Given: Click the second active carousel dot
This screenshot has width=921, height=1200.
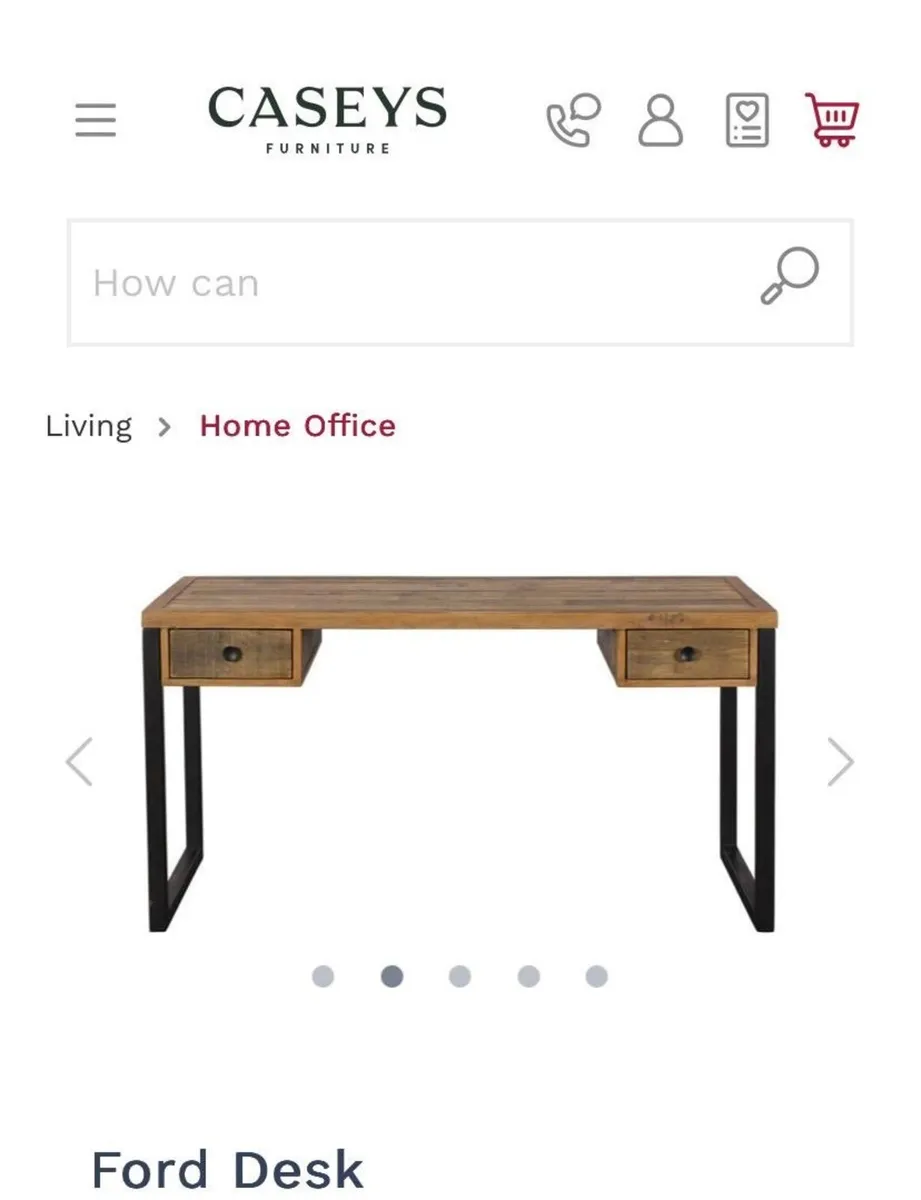Looking at the screenshot, I should pyautogui.click(x=392, y=976).
